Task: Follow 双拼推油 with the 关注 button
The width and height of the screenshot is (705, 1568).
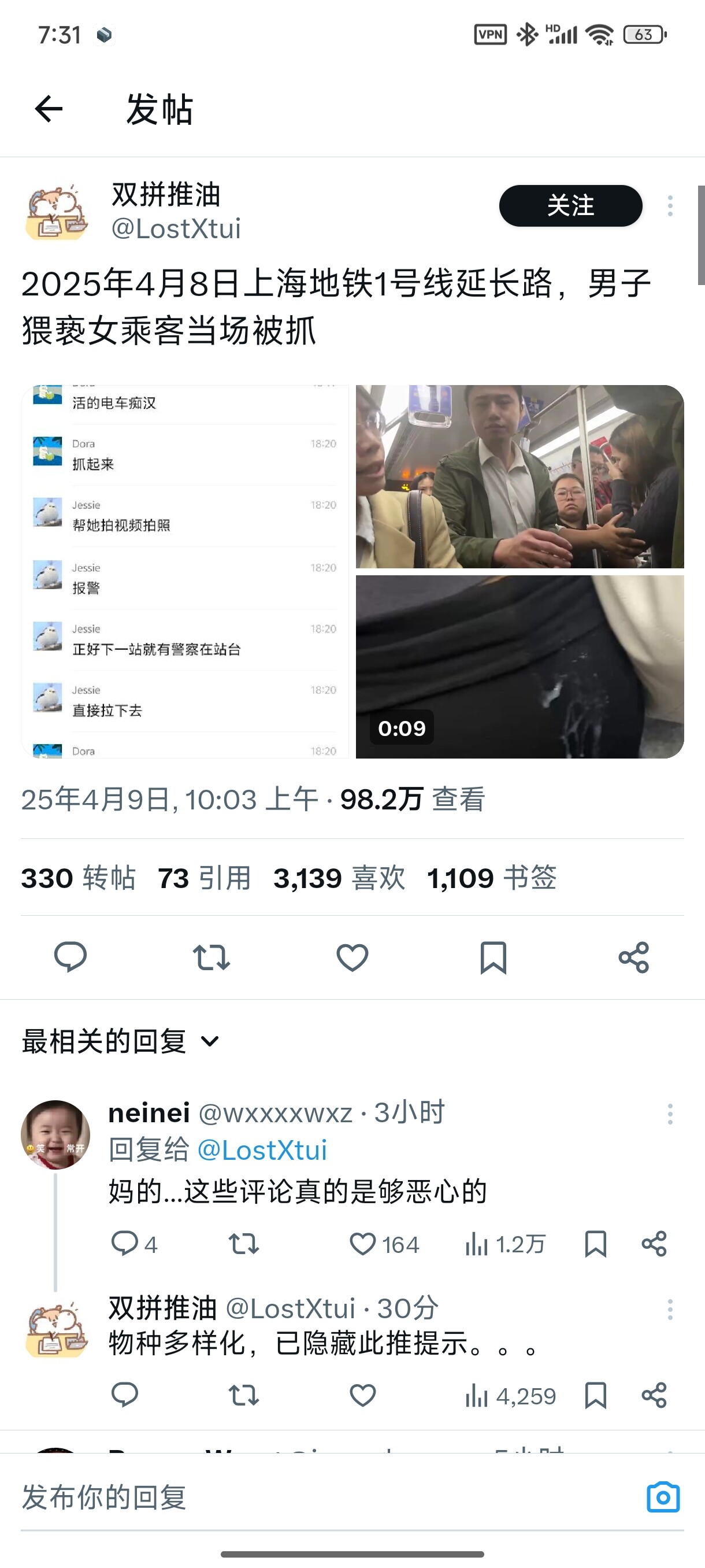Action: click(570, 206)
